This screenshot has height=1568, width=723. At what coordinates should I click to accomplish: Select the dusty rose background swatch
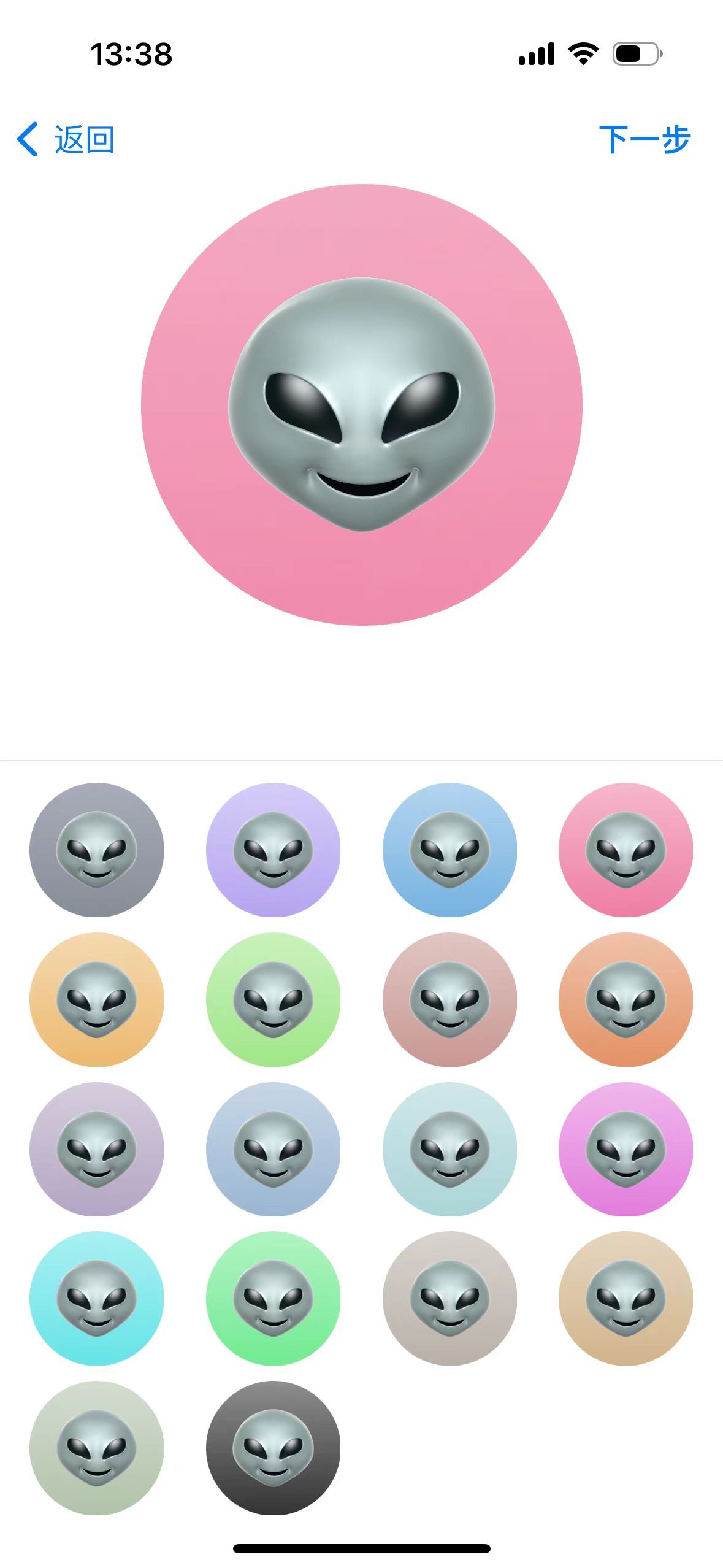tap(449, 999)
